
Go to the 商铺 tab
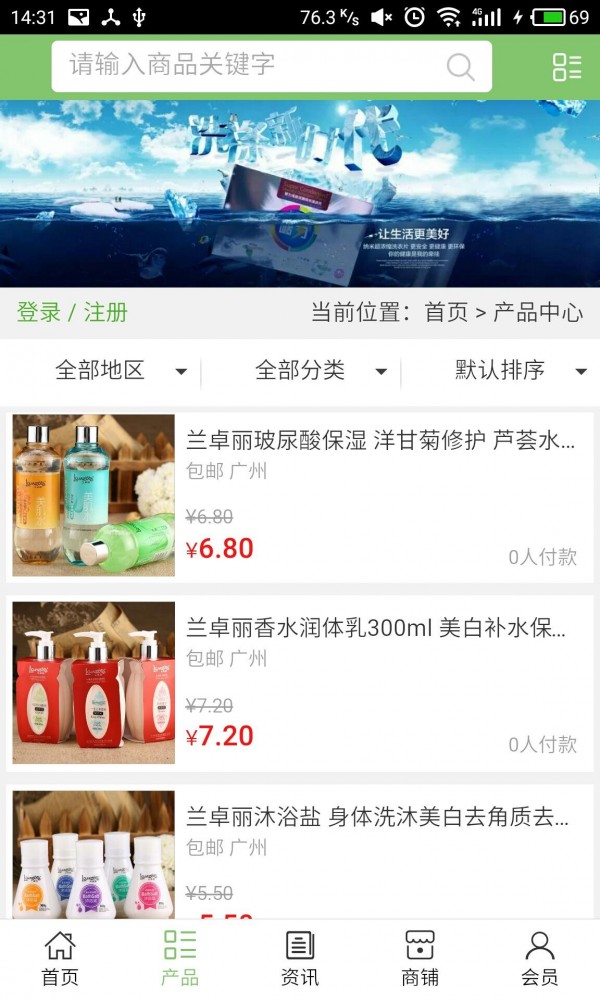coord(420,958)
